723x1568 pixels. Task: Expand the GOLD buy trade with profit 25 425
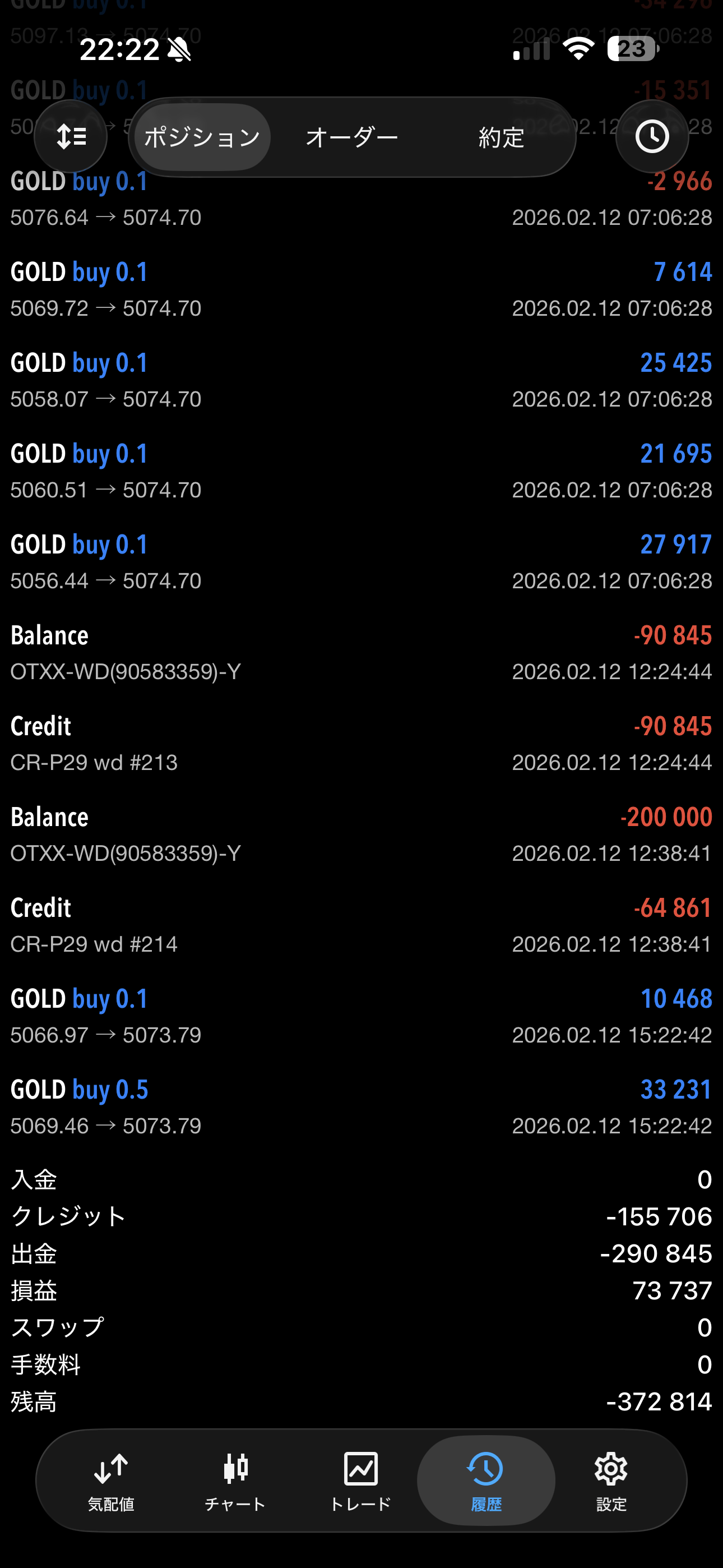click(x=361, y=380)
